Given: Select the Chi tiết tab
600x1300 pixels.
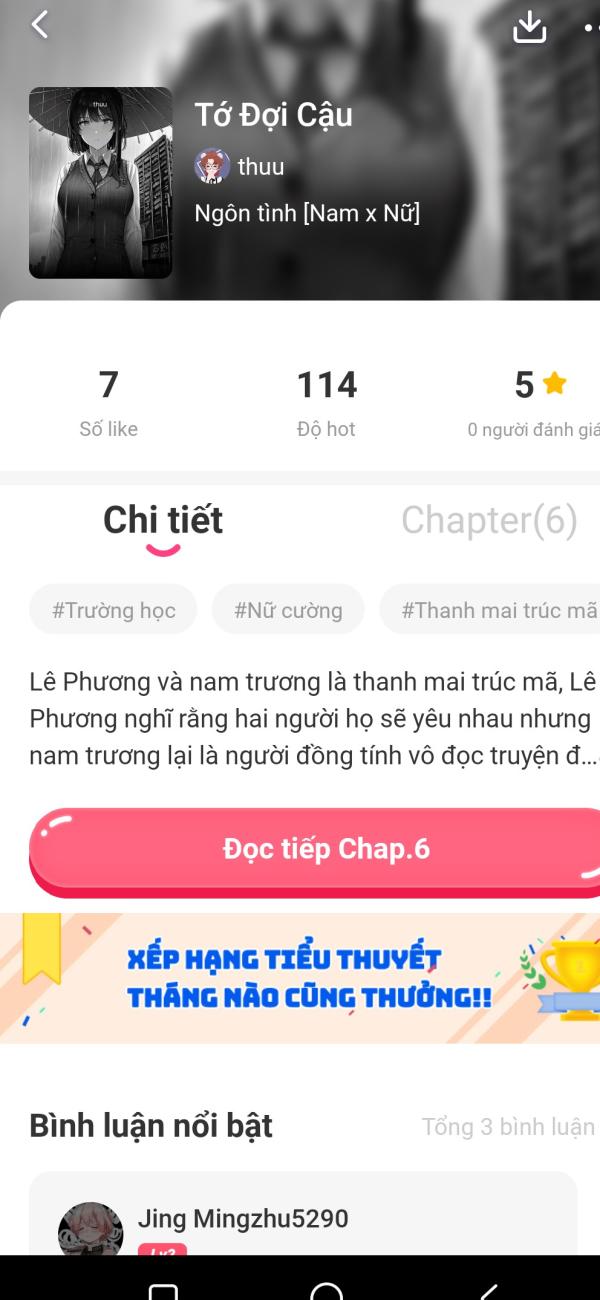Looking at the screenshot, I should pos(163,520).
